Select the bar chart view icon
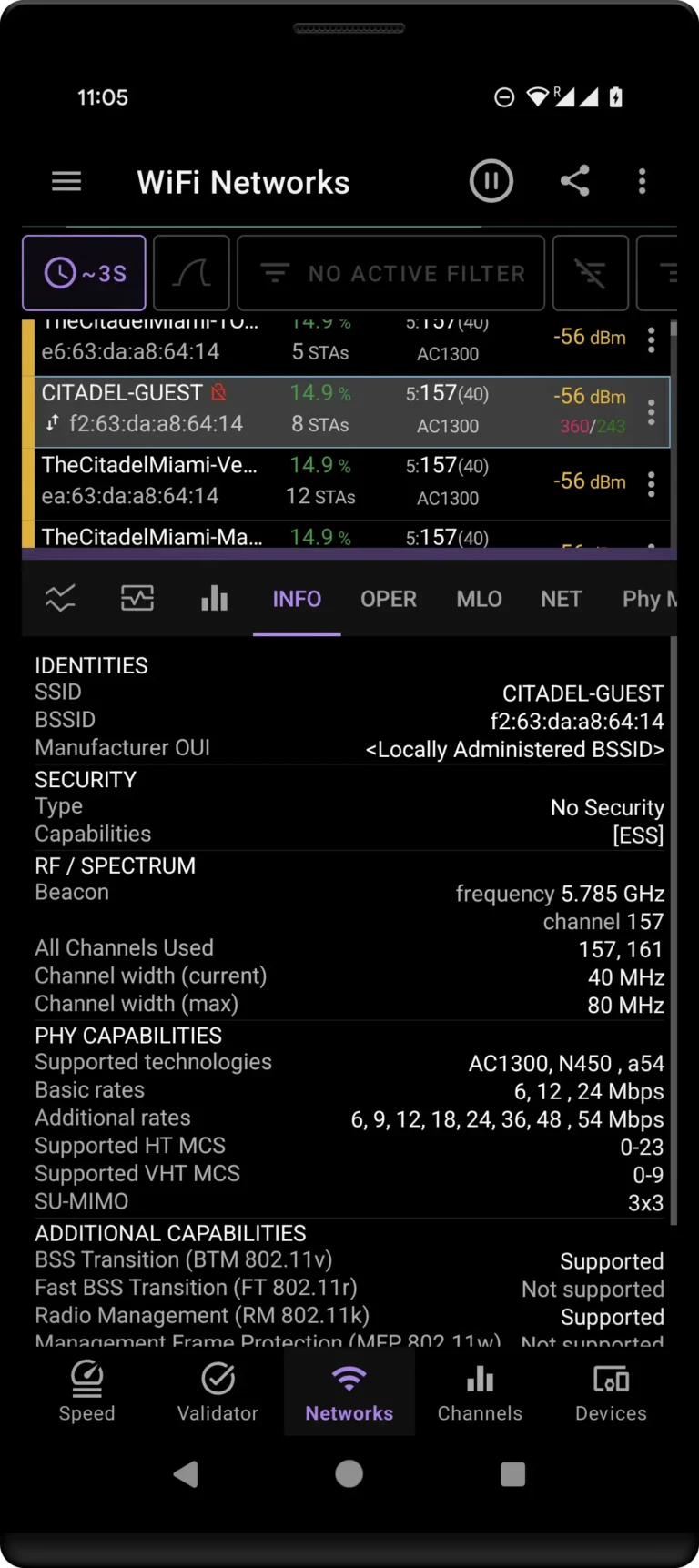 tap(214, 598)
